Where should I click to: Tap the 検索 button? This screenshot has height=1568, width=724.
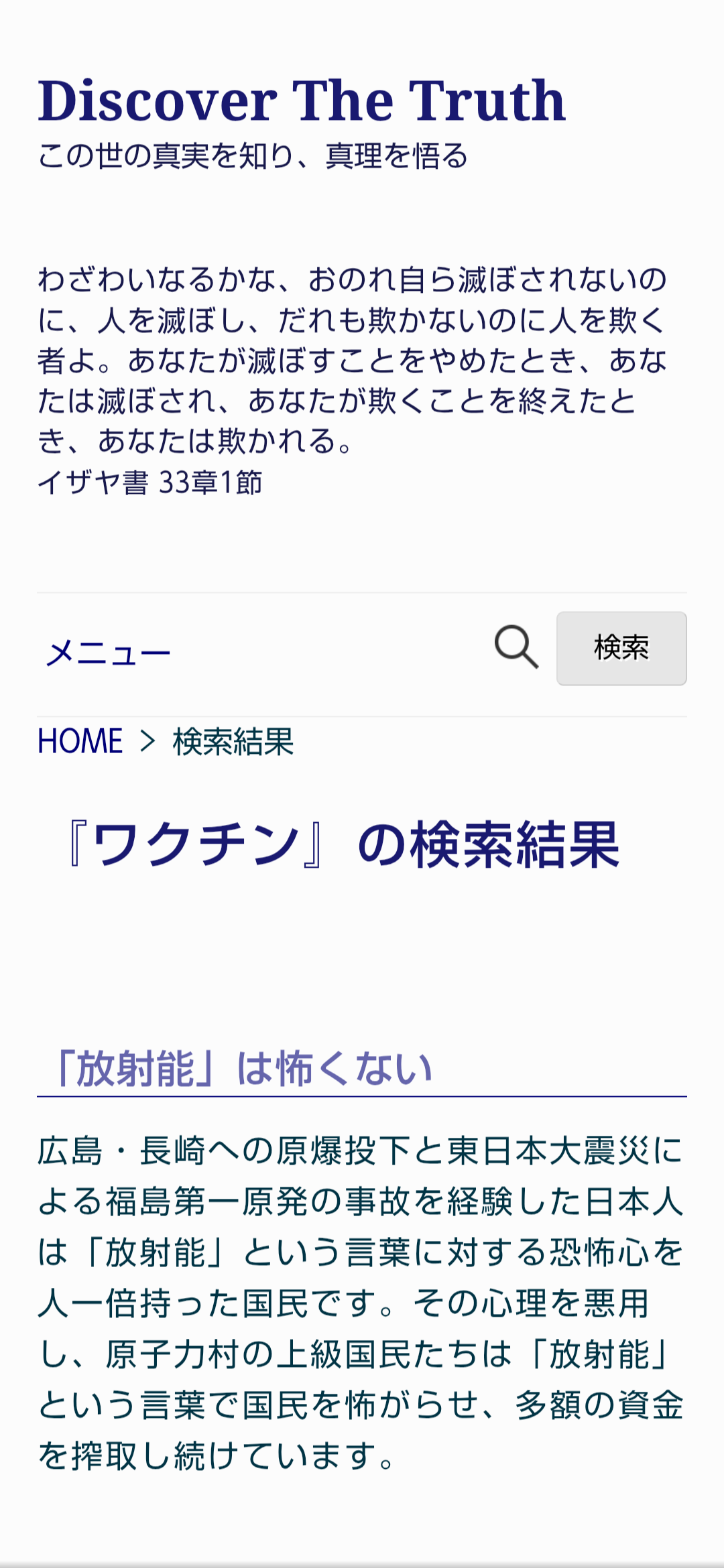coord(621,648)
